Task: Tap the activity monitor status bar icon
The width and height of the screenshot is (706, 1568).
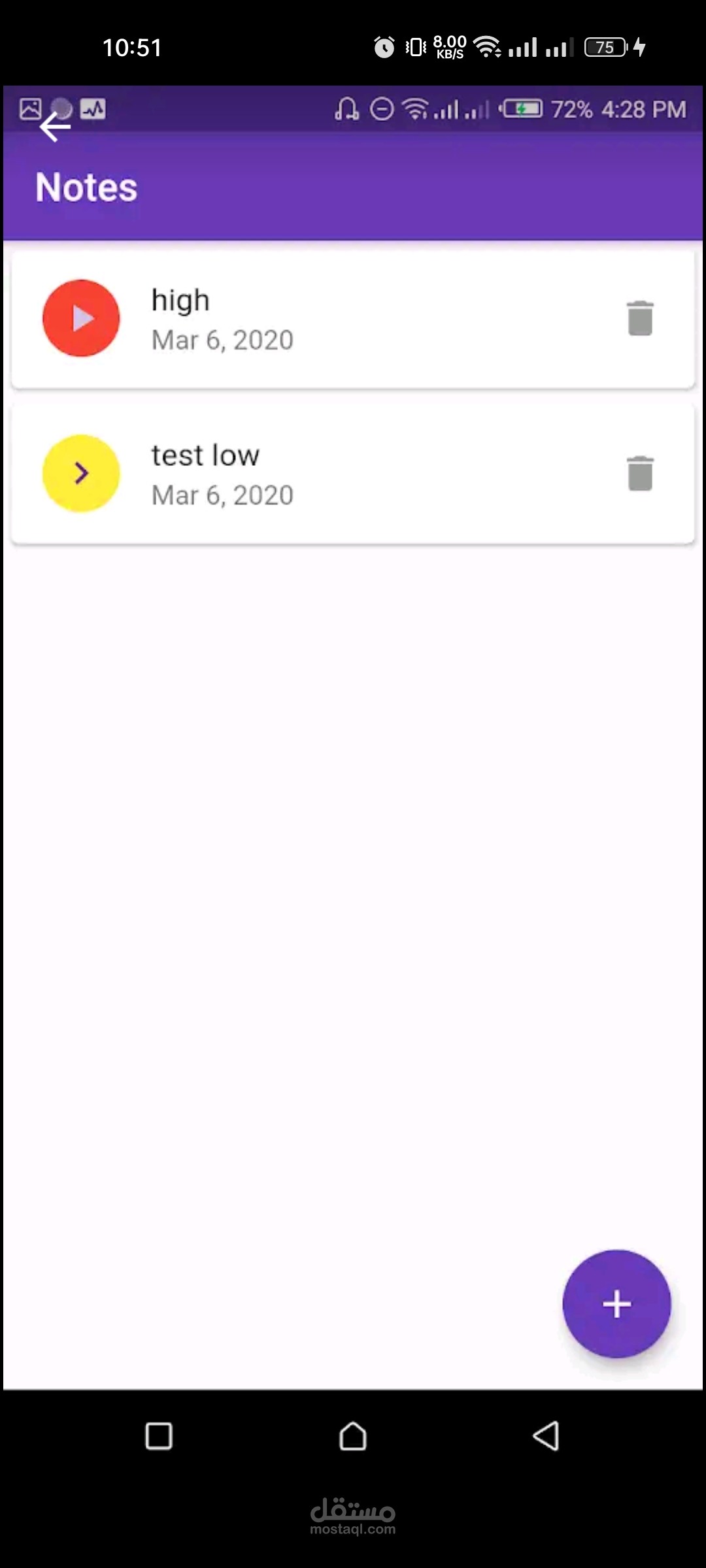Action: [x=92, y=109]
